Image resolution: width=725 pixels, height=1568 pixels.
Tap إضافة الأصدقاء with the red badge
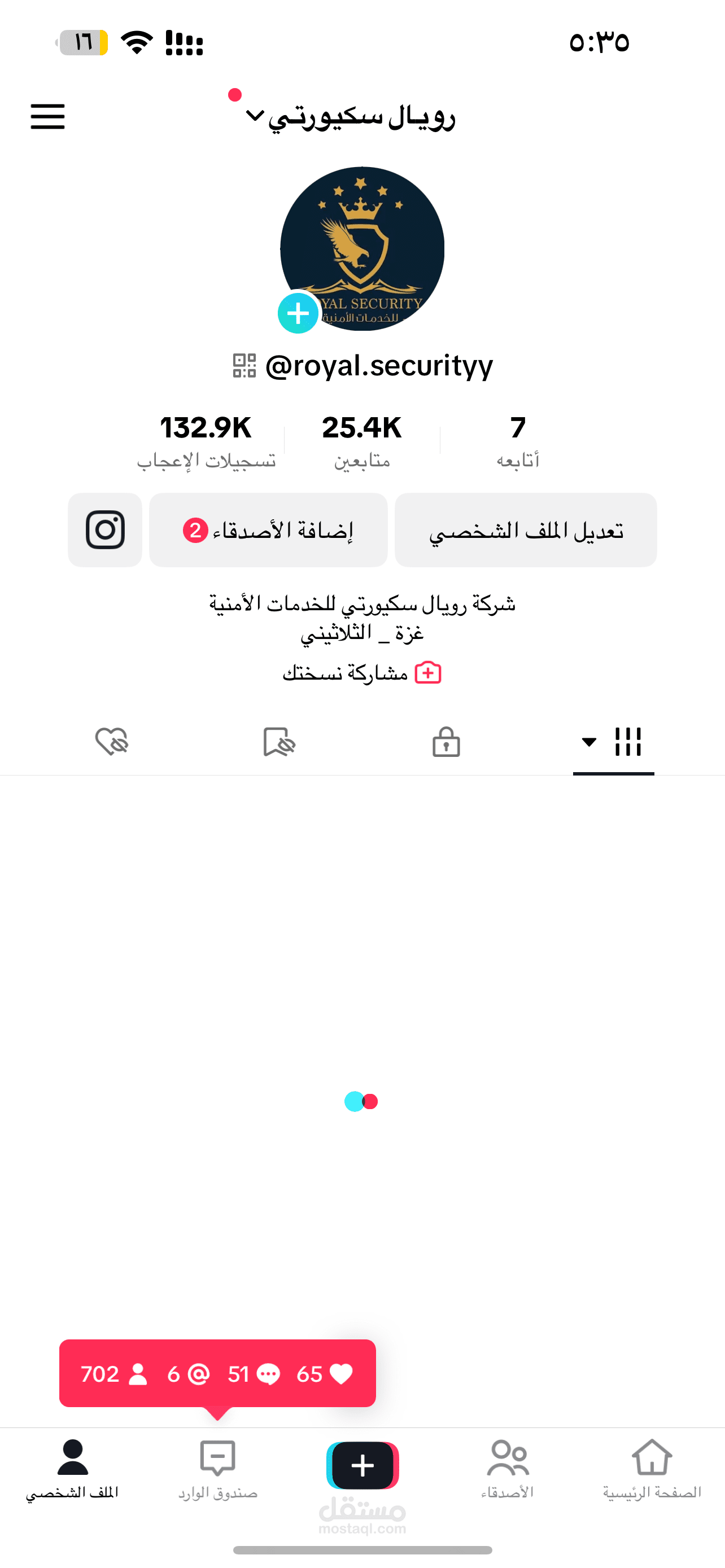click(x=268, y=529)
